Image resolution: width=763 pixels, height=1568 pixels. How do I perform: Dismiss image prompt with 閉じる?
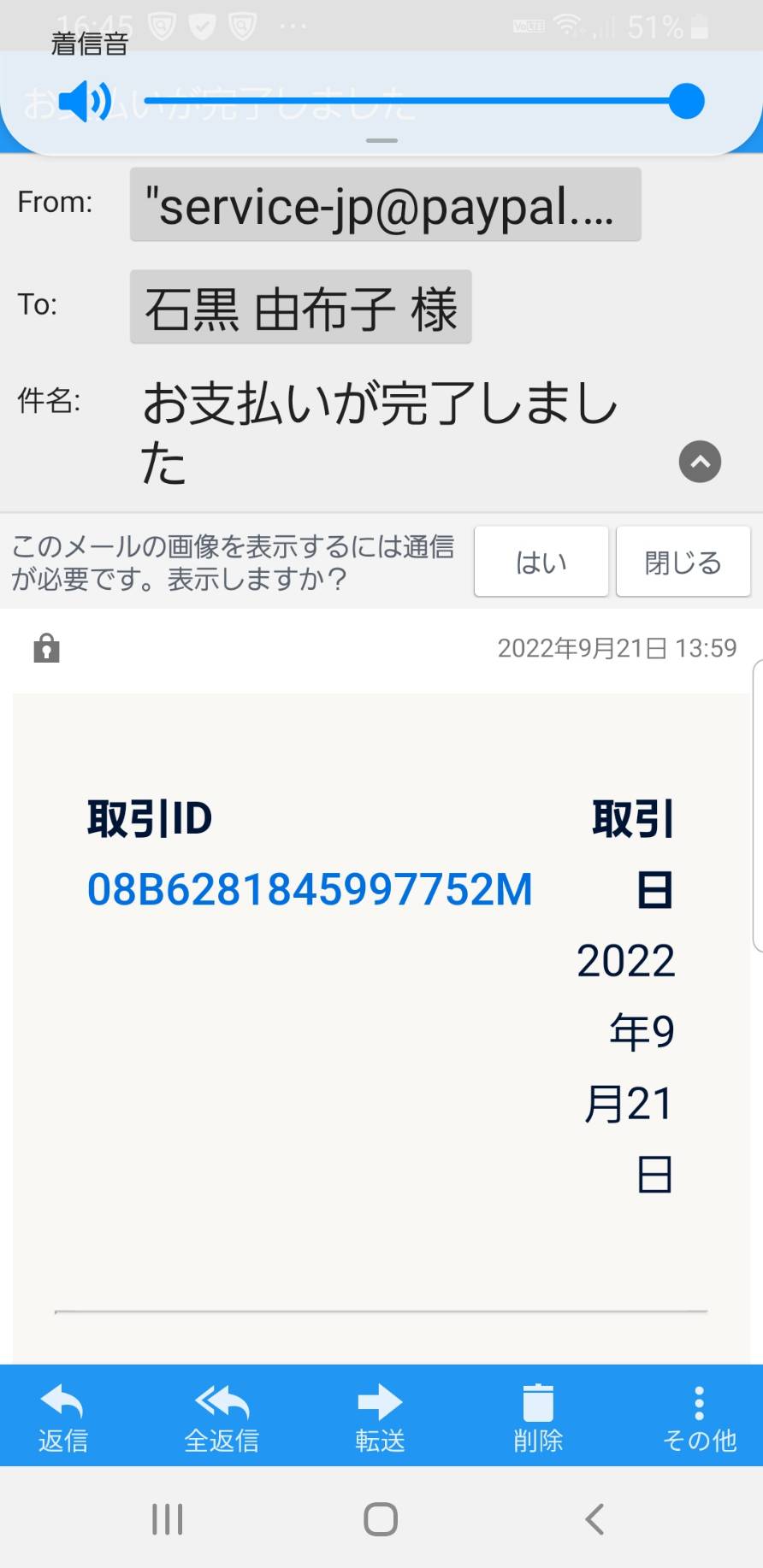pyautogui.click(x=683, y=562)
